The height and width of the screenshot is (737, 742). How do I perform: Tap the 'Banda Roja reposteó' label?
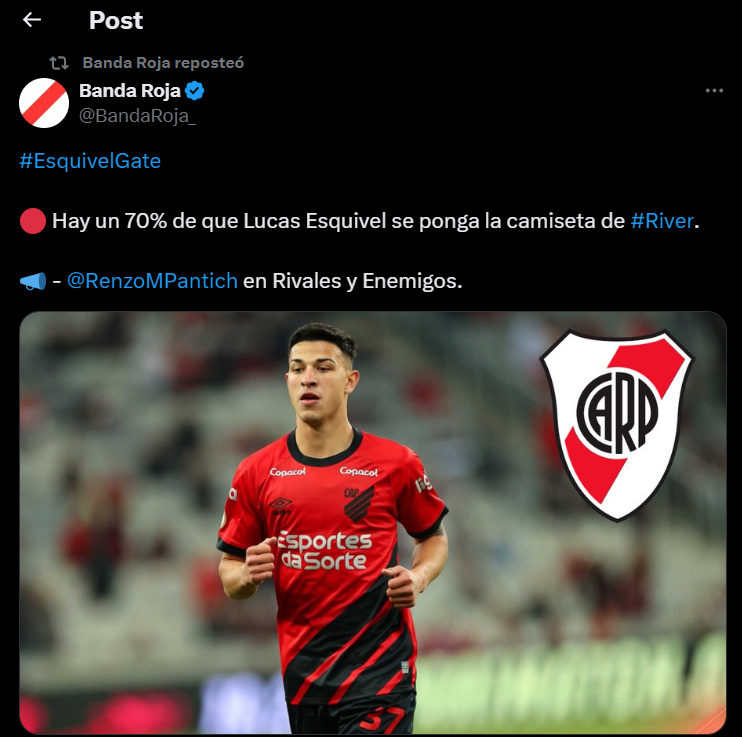[x=163, y=62]
